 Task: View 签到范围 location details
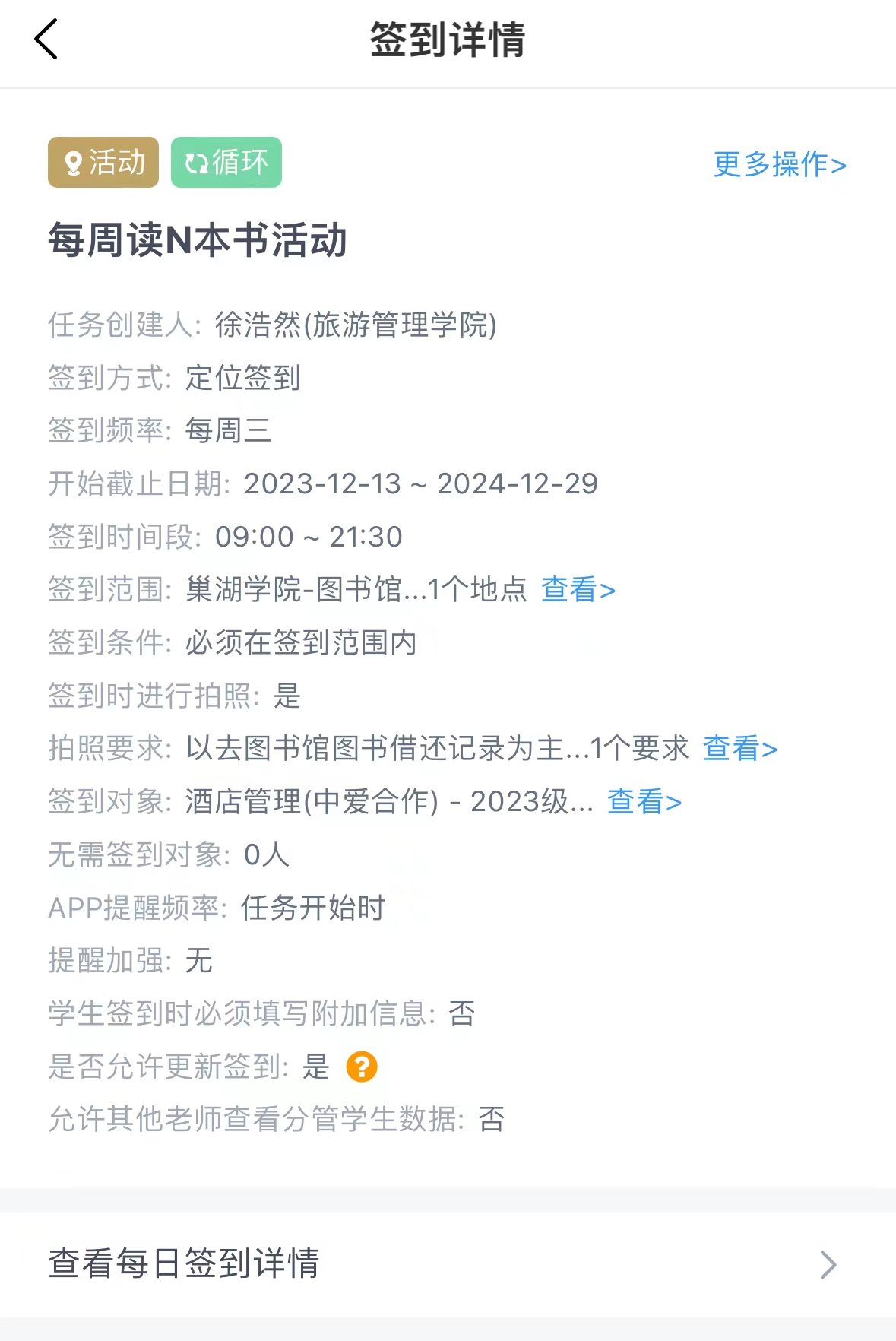click(578, 590)
